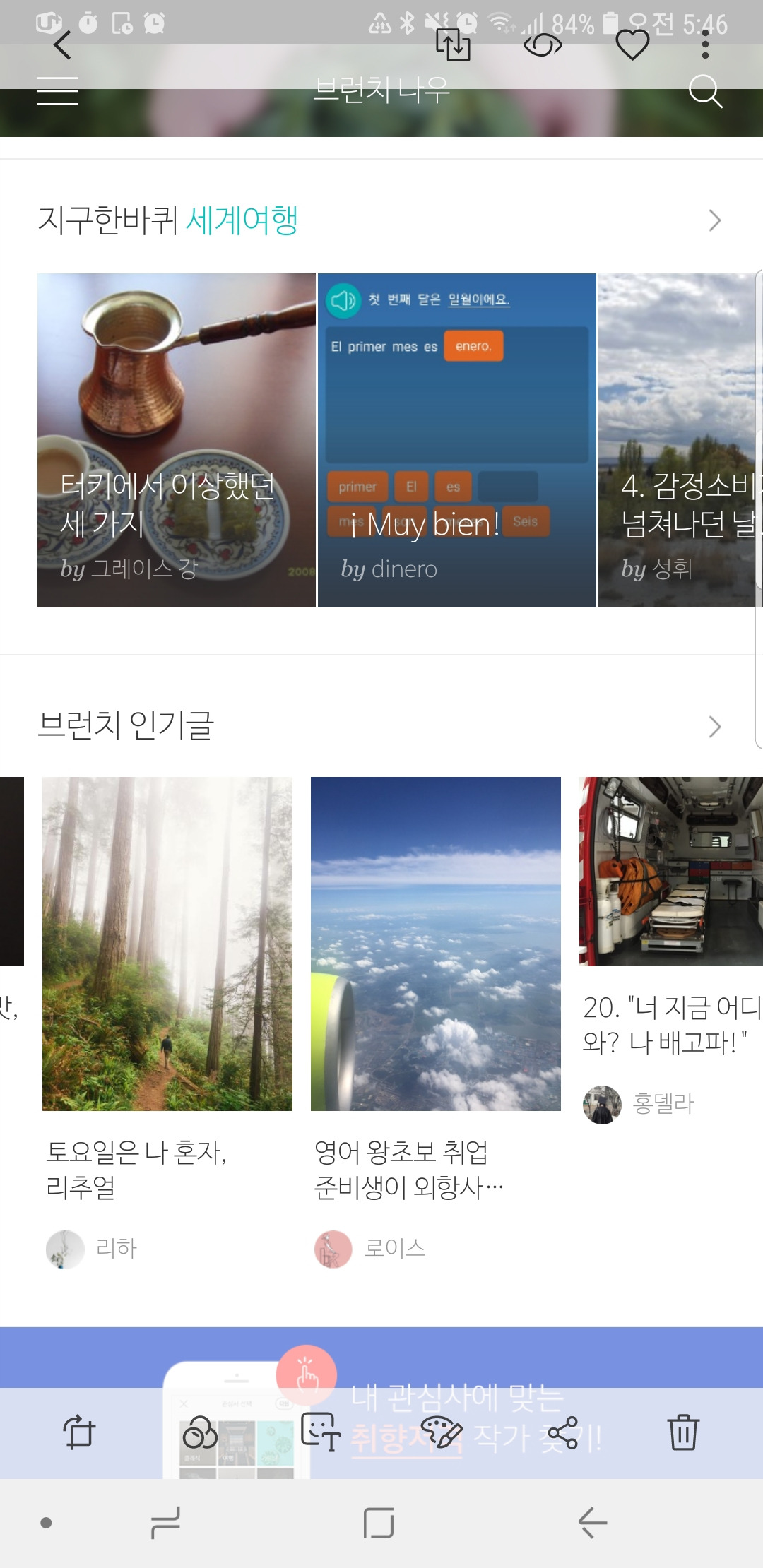Tap the system home button
Viewport: 763px width, 1568px height.
click(x=379, y=1522)
